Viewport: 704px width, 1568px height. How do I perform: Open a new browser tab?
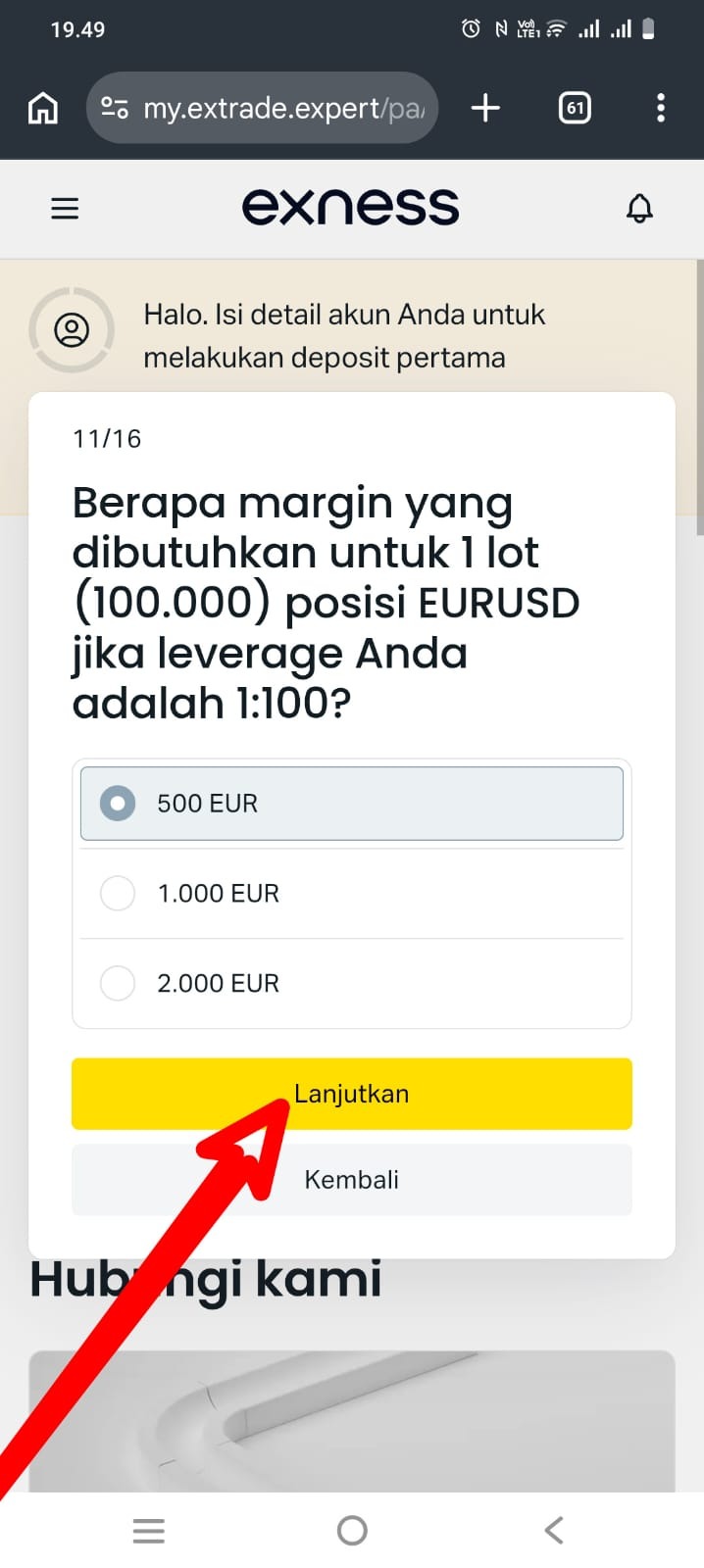tap(485, 108)
